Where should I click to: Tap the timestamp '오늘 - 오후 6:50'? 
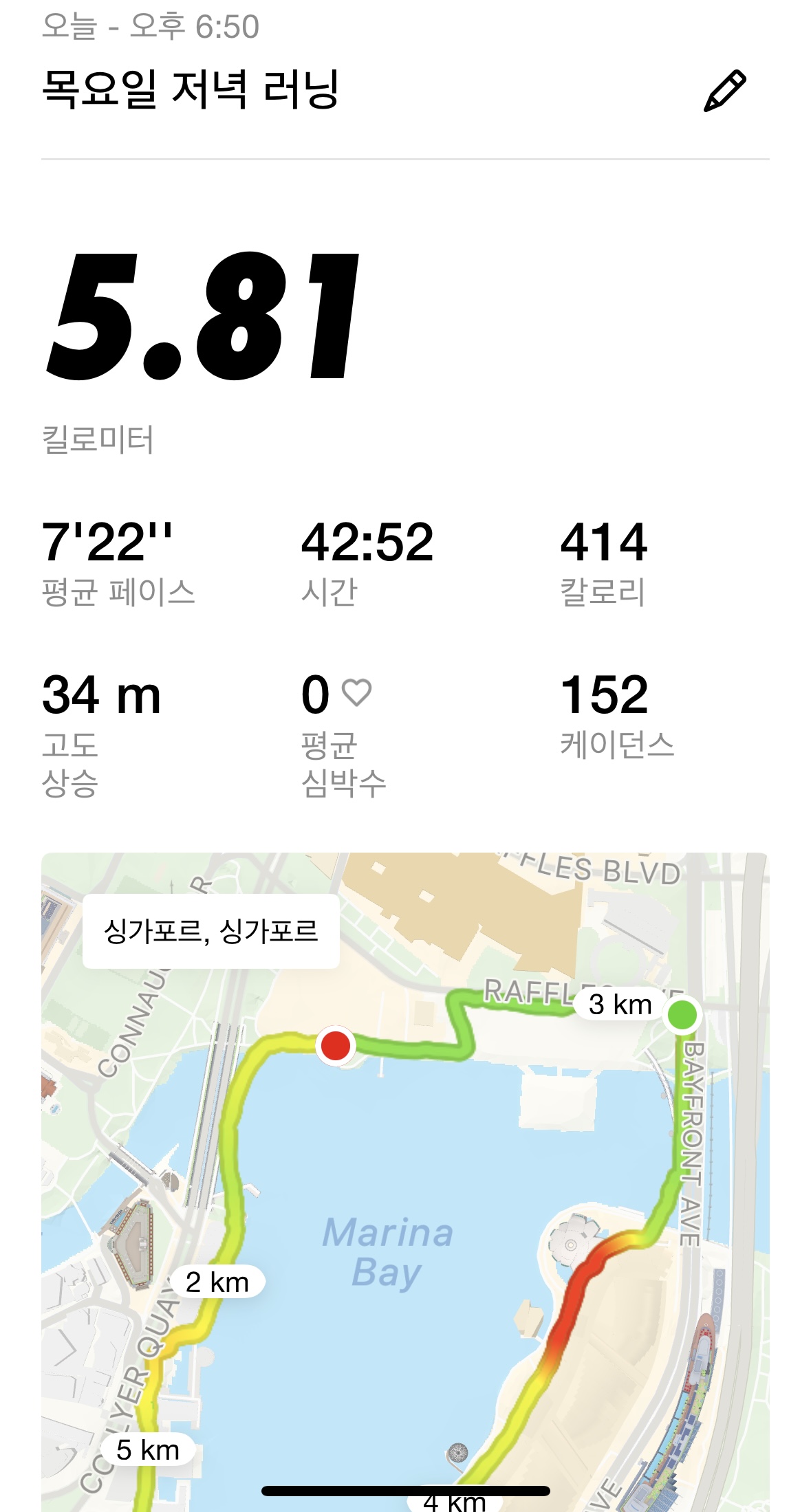(151, 26)
